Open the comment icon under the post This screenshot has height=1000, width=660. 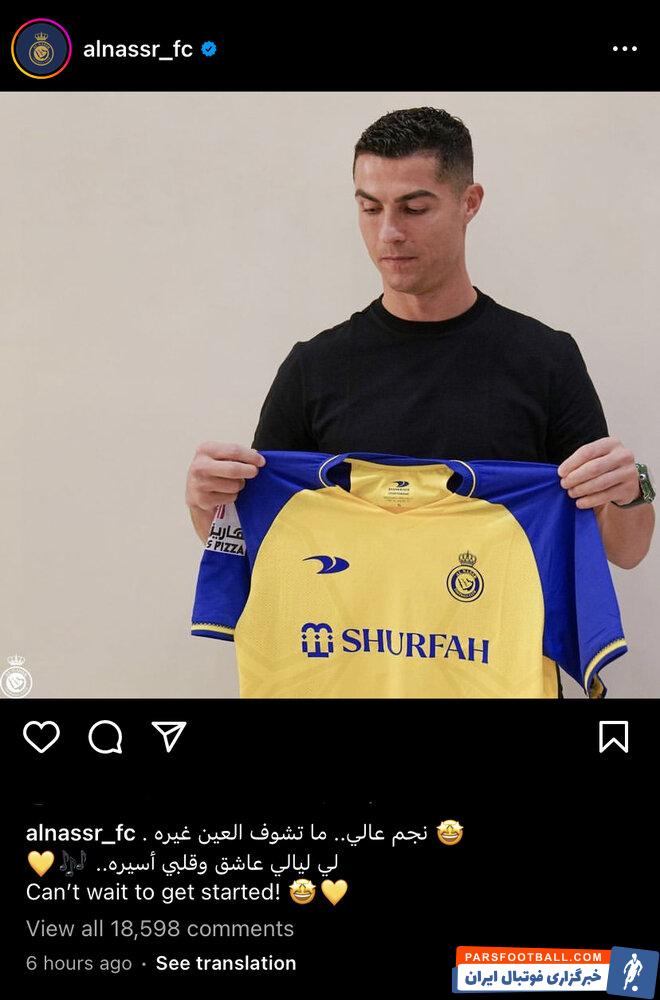point(105,737)
